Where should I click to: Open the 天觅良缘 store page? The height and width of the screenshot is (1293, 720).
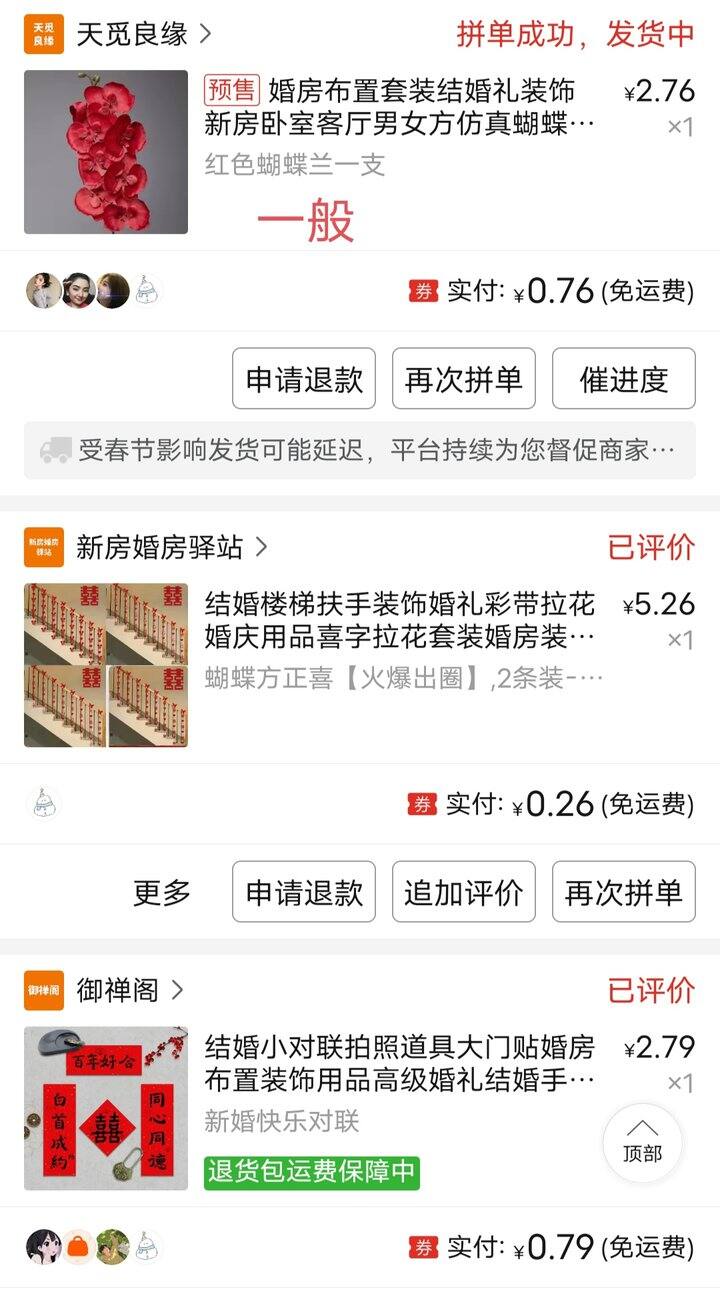118,35
